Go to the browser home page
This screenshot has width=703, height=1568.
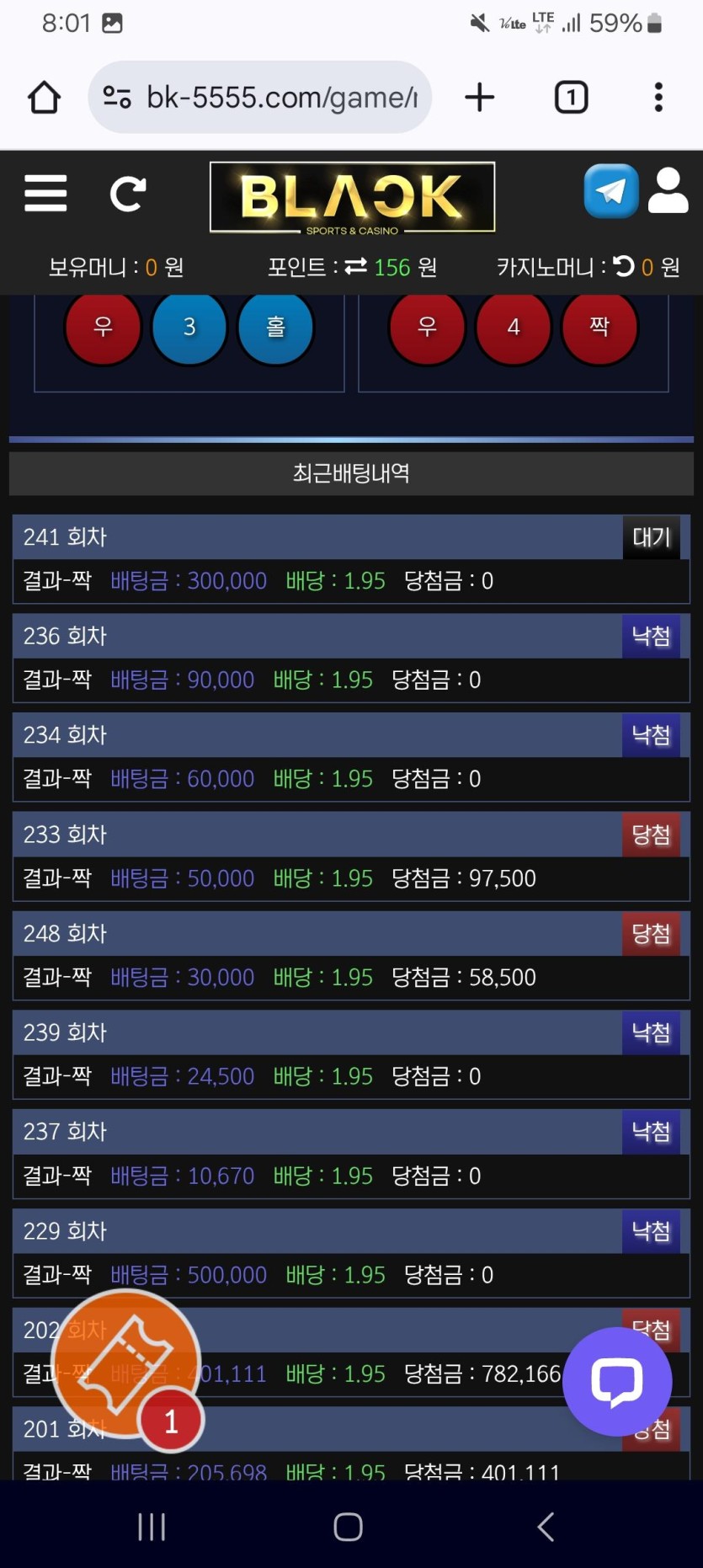click(45, 98)
